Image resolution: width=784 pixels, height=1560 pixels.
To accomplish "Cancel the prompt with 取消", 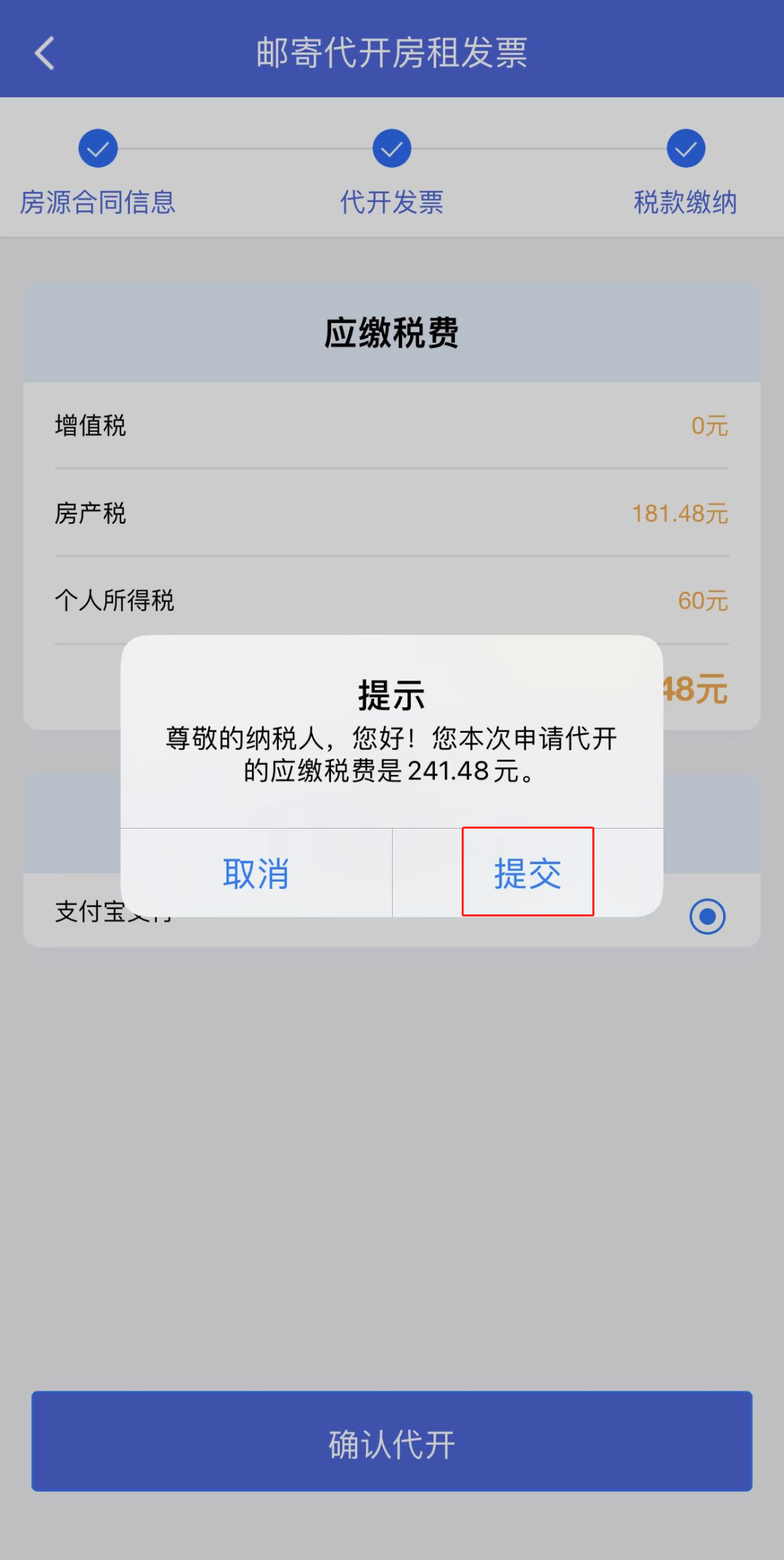I will [x=256, y=873].
